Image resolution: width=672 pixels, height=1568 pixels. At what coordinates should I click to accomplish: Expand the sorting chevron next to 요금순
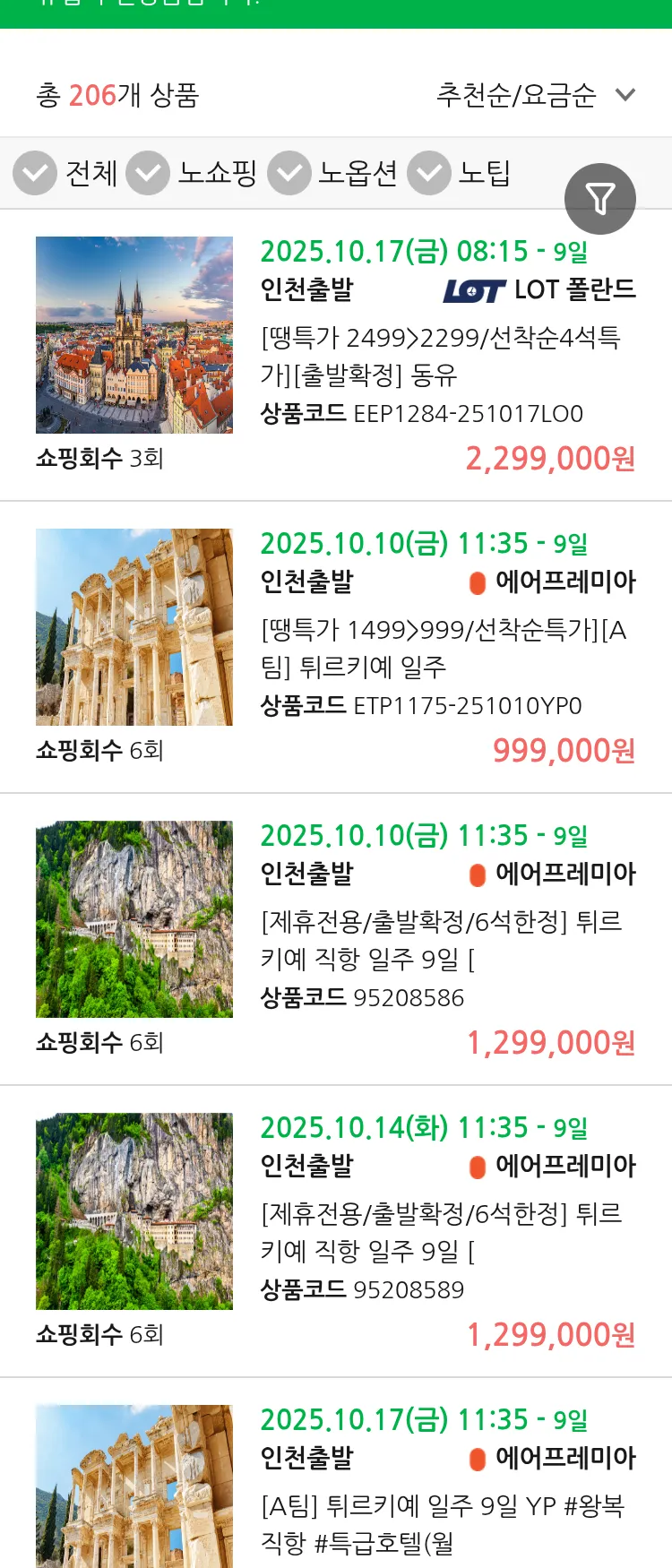click(x=626, y=93)
